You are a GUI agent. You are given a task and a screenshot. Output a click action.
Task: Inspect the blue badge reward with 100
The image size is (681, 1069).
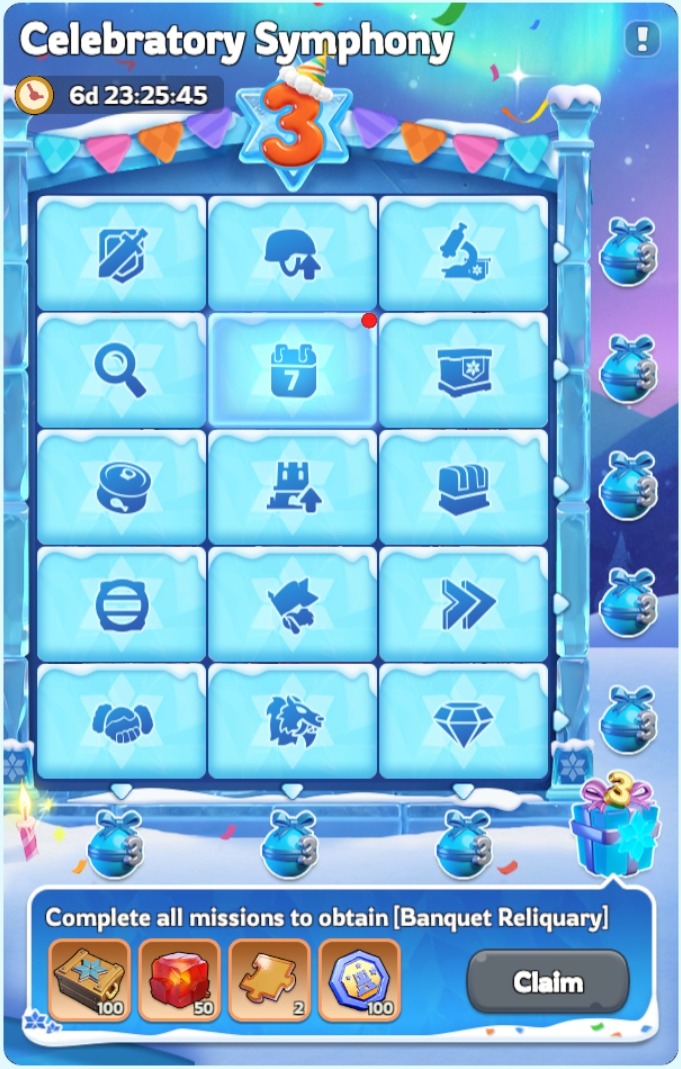click(360, 980)
